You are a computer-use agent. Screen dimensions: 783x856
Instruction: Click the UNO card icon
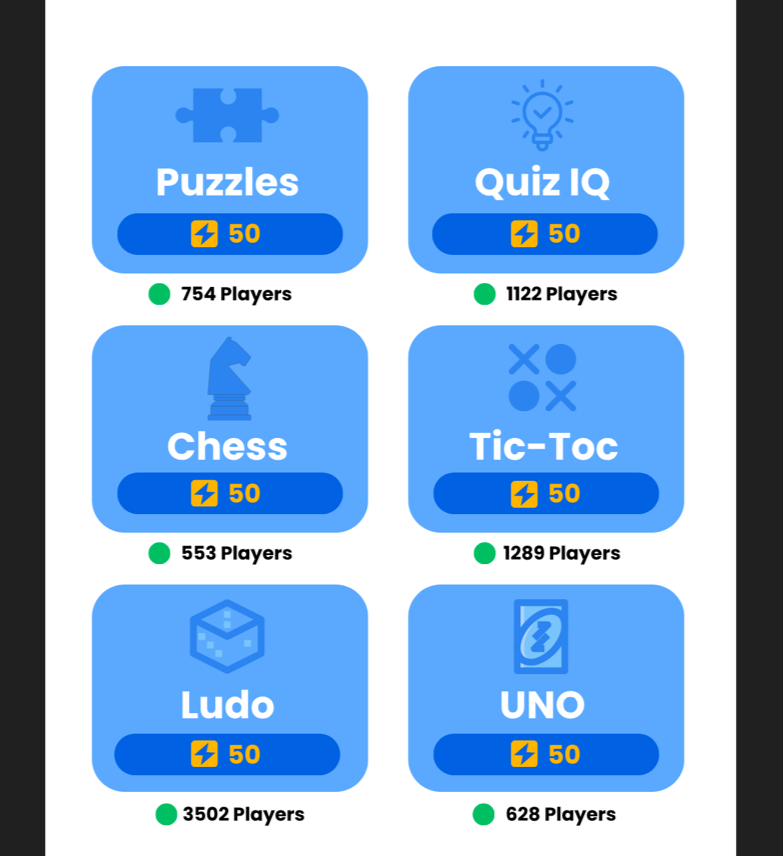[x=543, y=636]
